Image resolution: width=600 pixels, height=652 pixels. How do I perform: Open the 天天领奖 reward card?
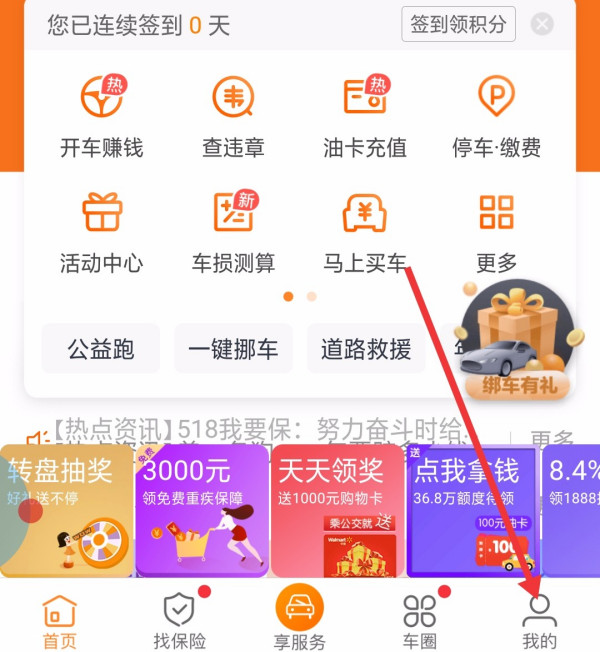pyautogui.click(x=336, y=511)
